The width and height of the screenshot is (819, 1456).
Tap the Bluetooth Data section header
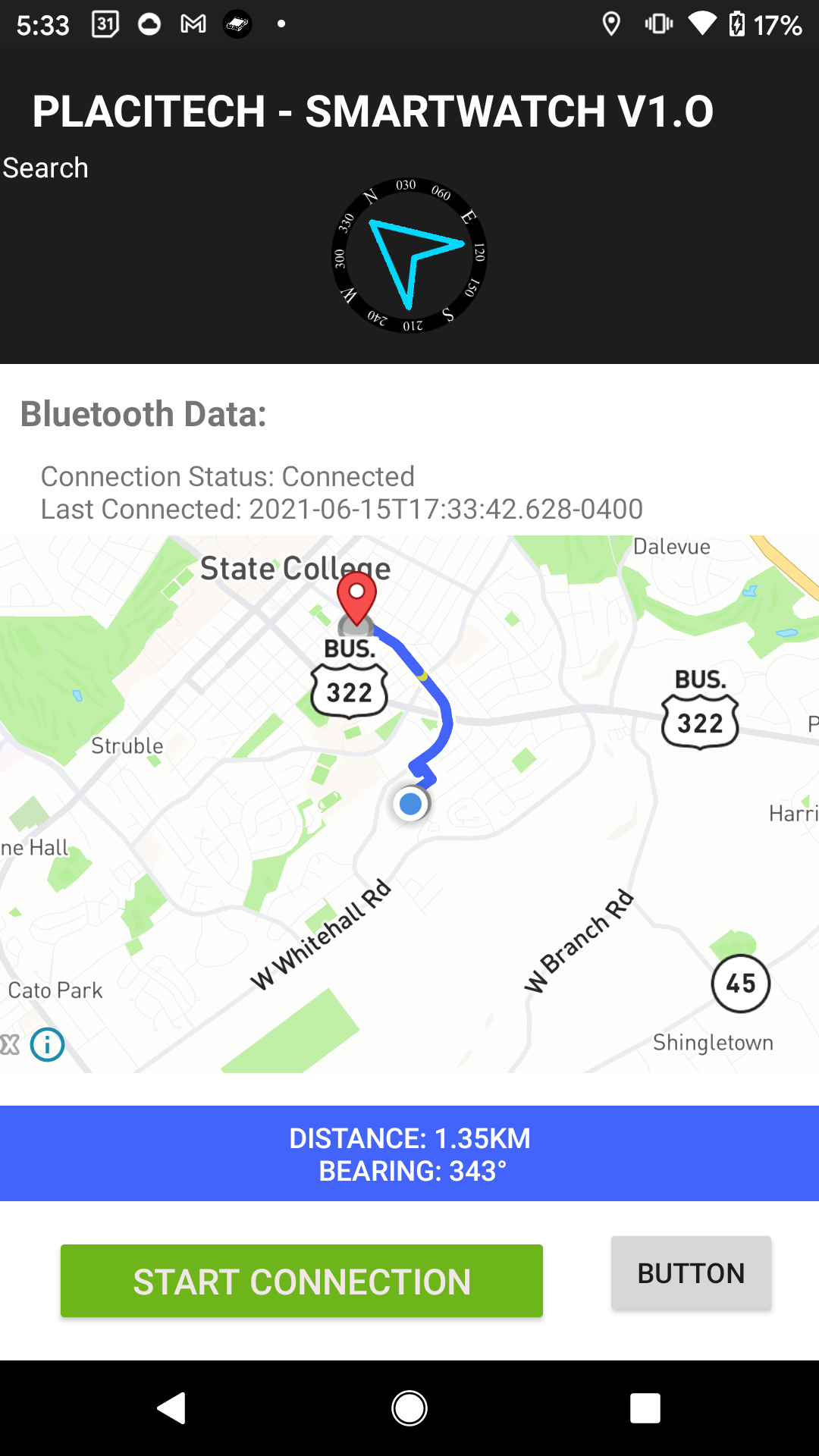click(x=144, y=413)
